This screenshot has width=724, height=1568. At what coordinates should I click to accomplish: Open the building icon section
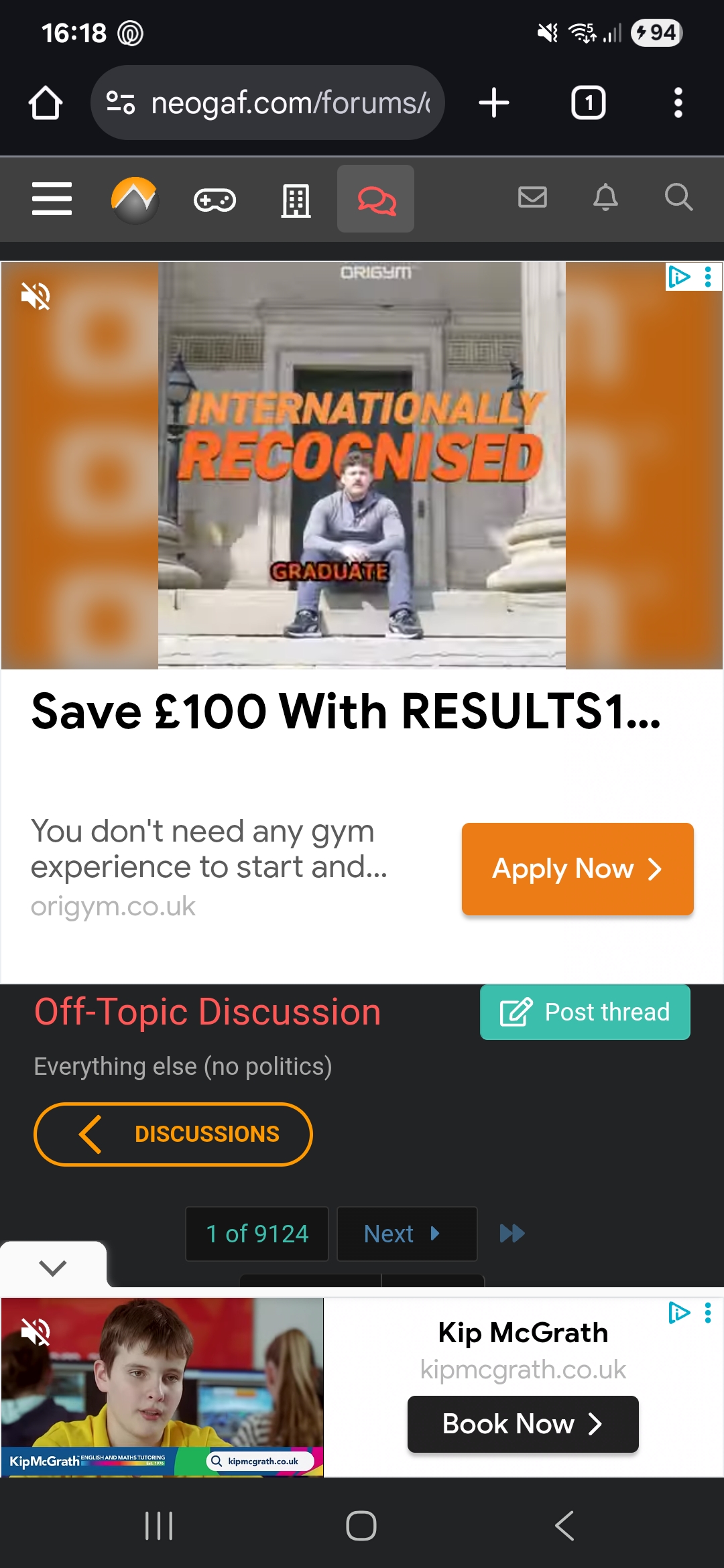(296, 200)
